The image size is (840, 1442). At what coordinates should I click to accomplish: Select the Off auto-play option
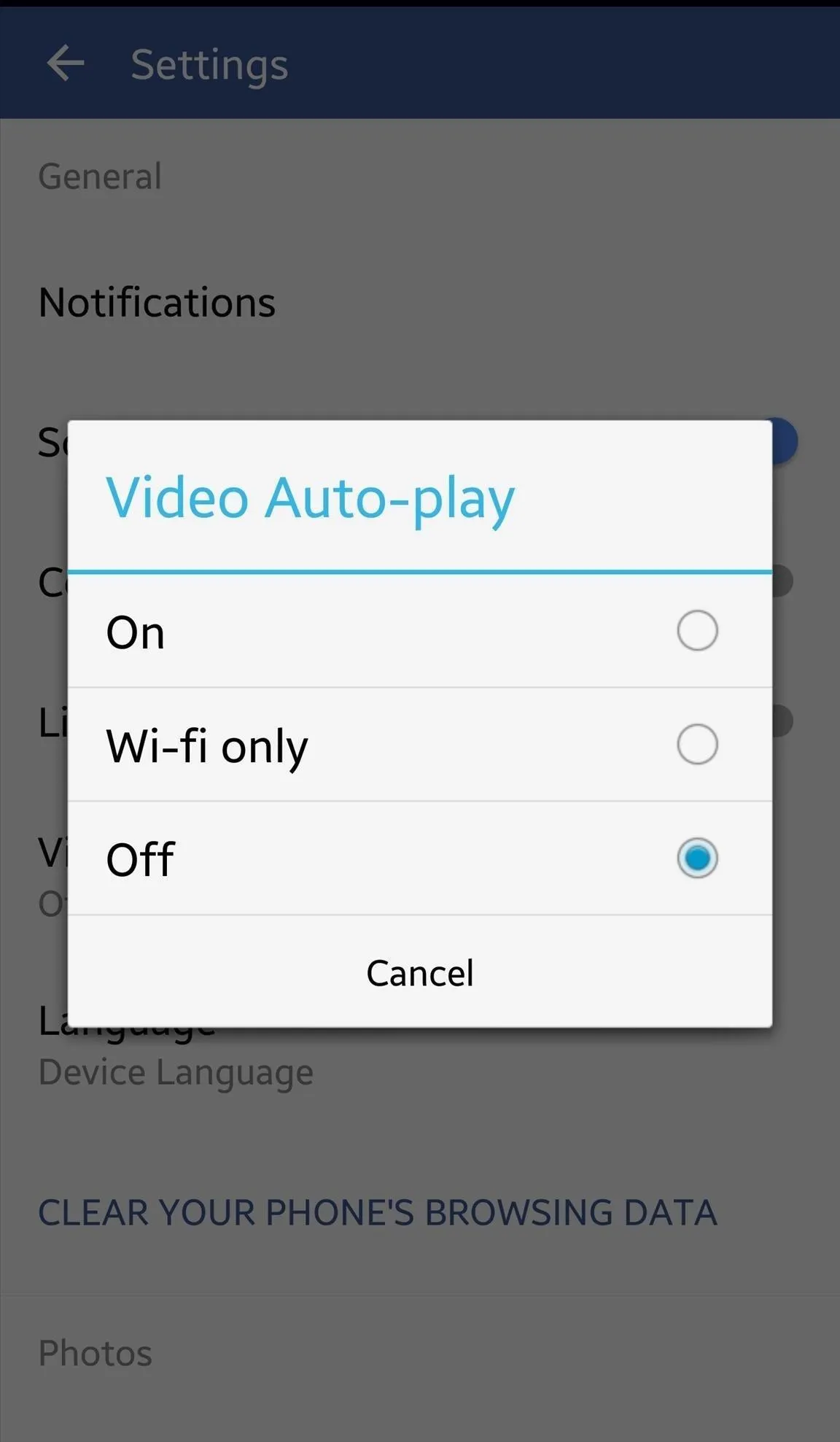tap(420, 858)
